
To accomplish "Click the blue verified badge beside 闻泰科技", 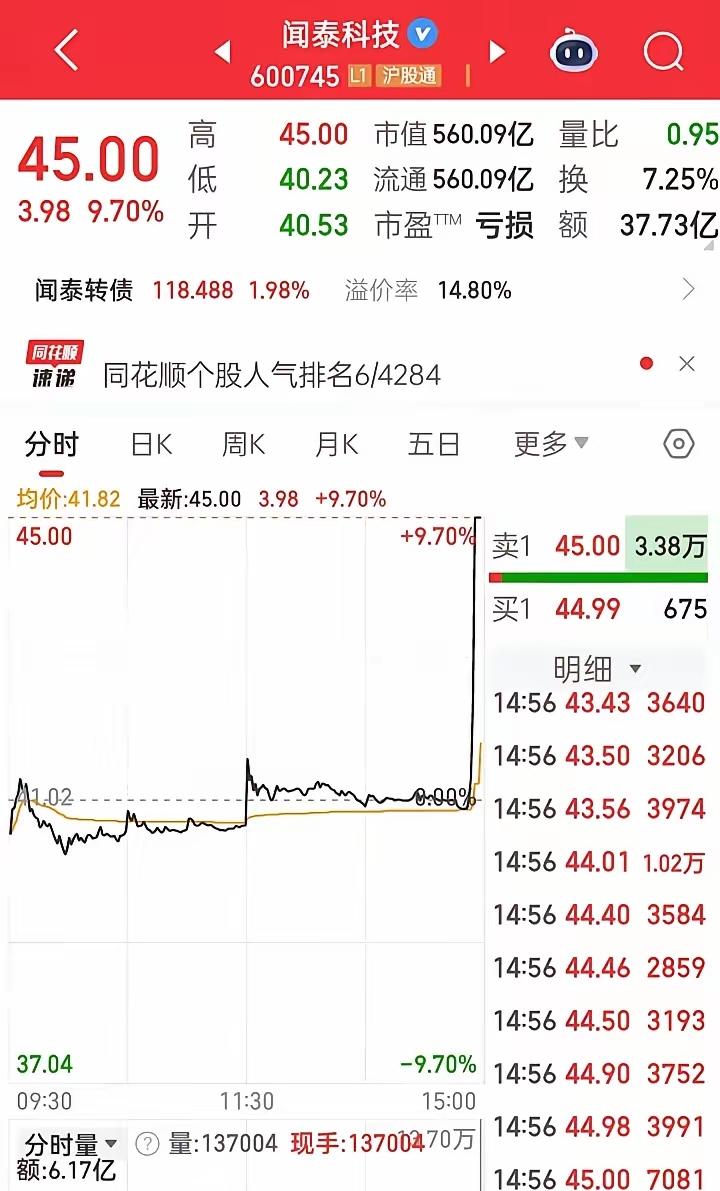I will tap(423, 33).
